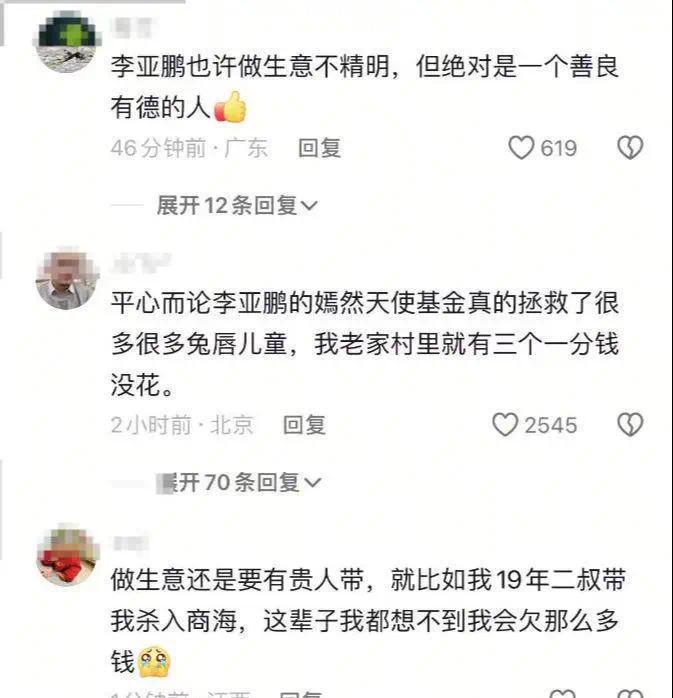Expand 展开12条回复
673x698 pixels.
pyautogui.click(x=237, y=206)
